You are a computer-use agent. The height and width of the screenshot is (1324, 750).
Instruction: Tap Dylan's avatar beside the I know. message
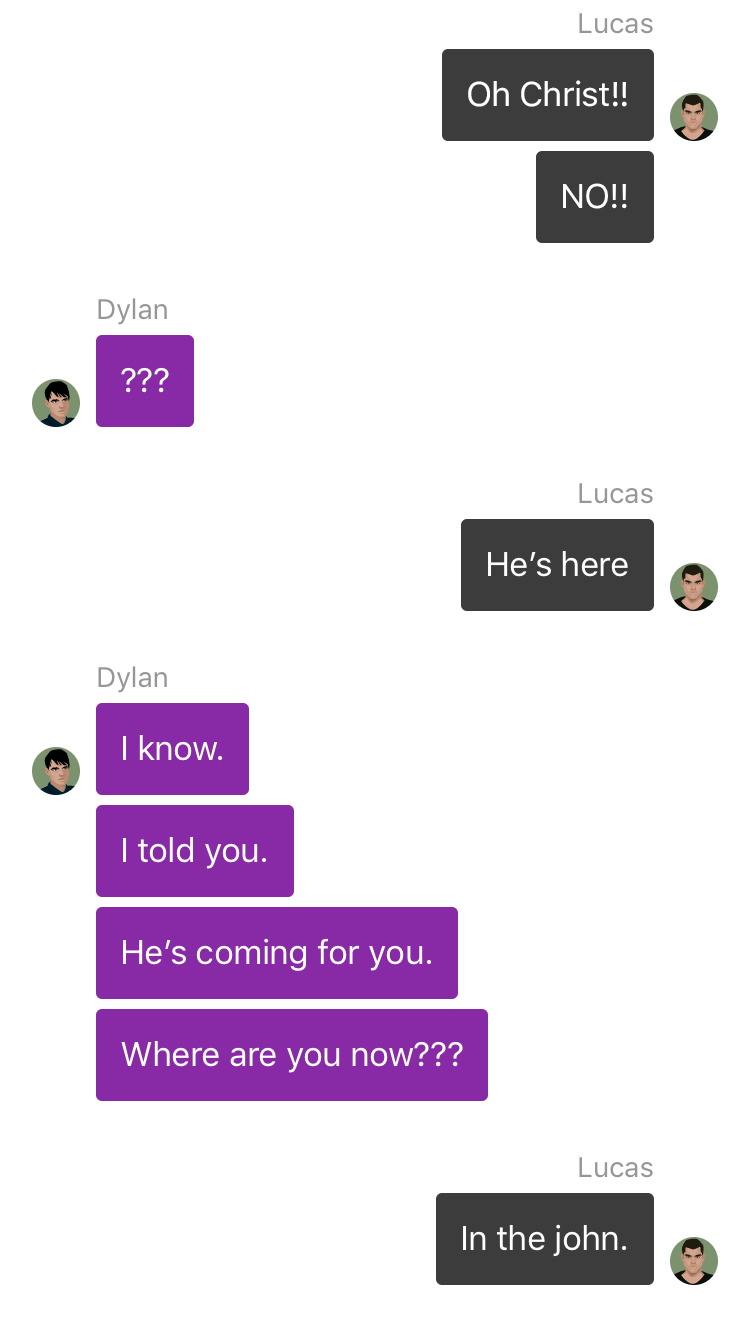(56, 771)
